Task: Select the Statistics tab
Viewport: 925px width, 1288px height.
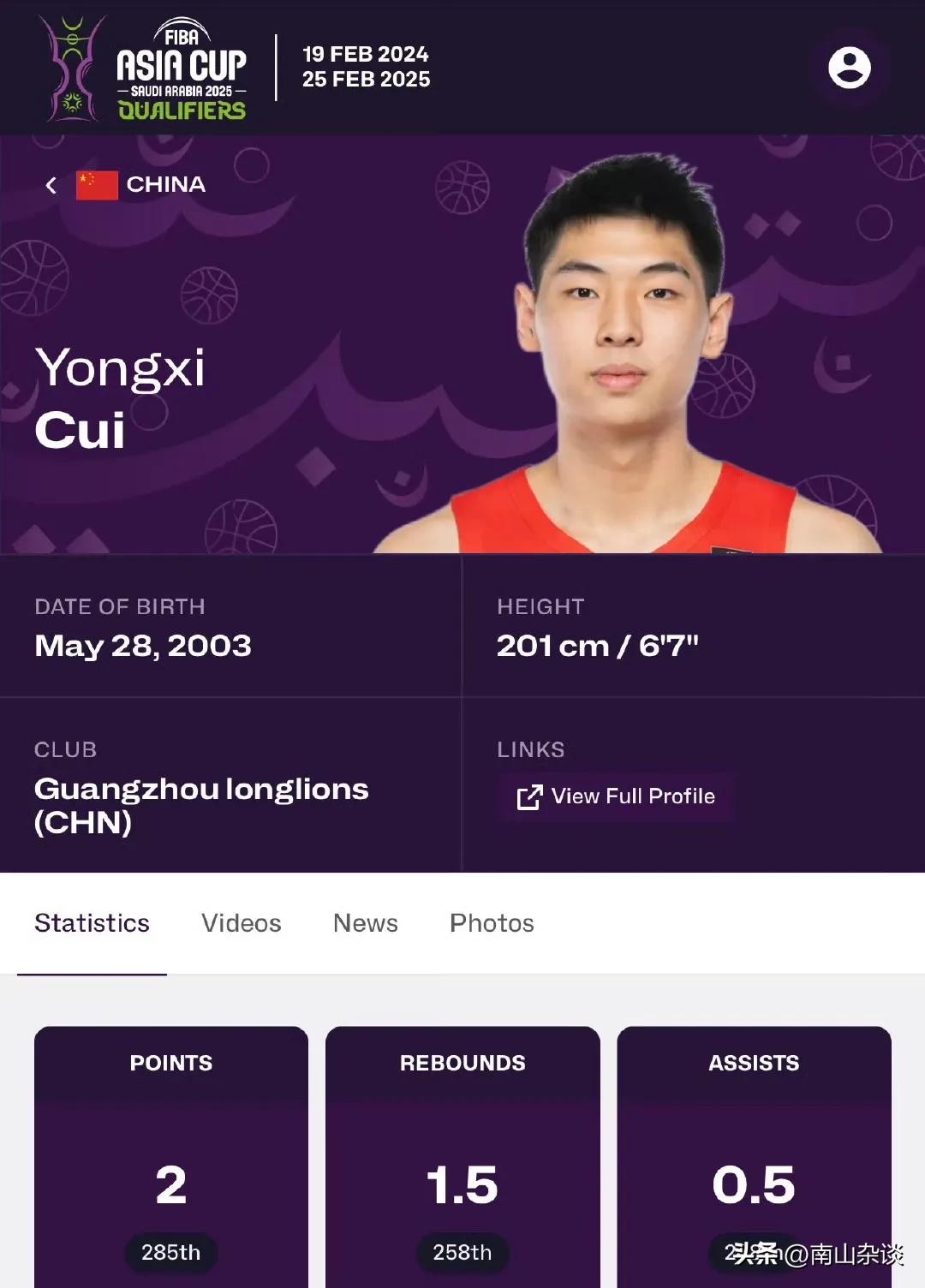Action: point(92,923)
